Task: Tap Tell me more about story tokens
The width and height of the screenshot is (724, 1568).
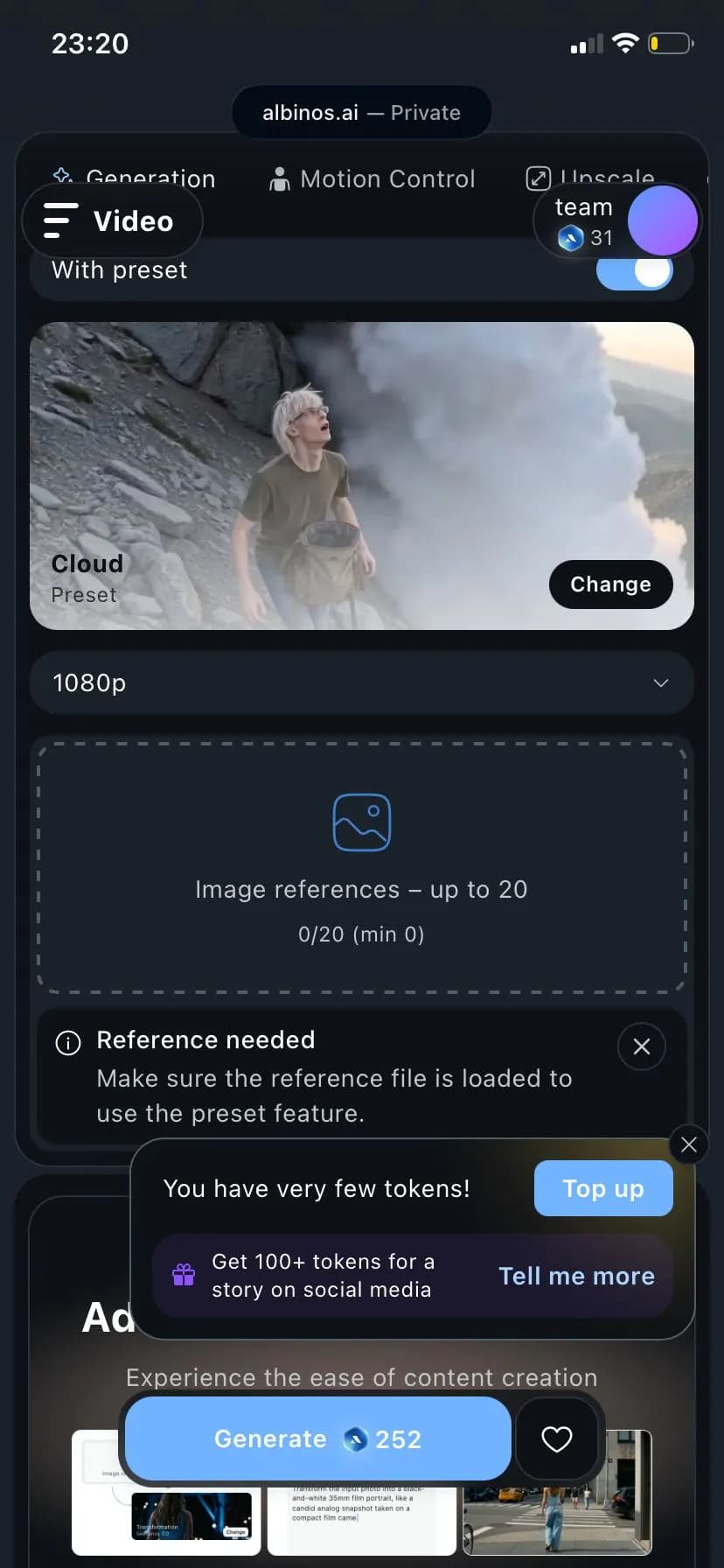Action: coord(576,1276)
